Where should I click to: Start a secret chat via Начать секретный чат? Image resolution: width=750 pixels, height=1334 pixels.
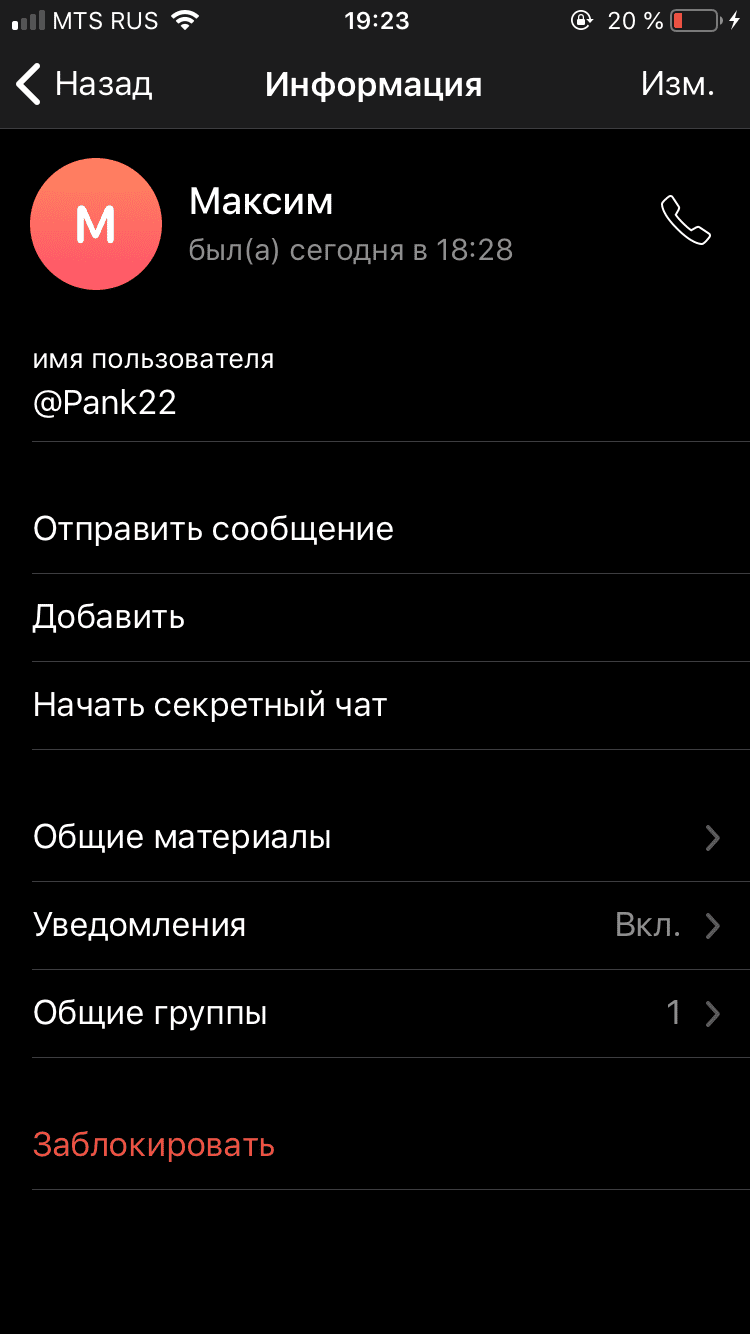375,706
